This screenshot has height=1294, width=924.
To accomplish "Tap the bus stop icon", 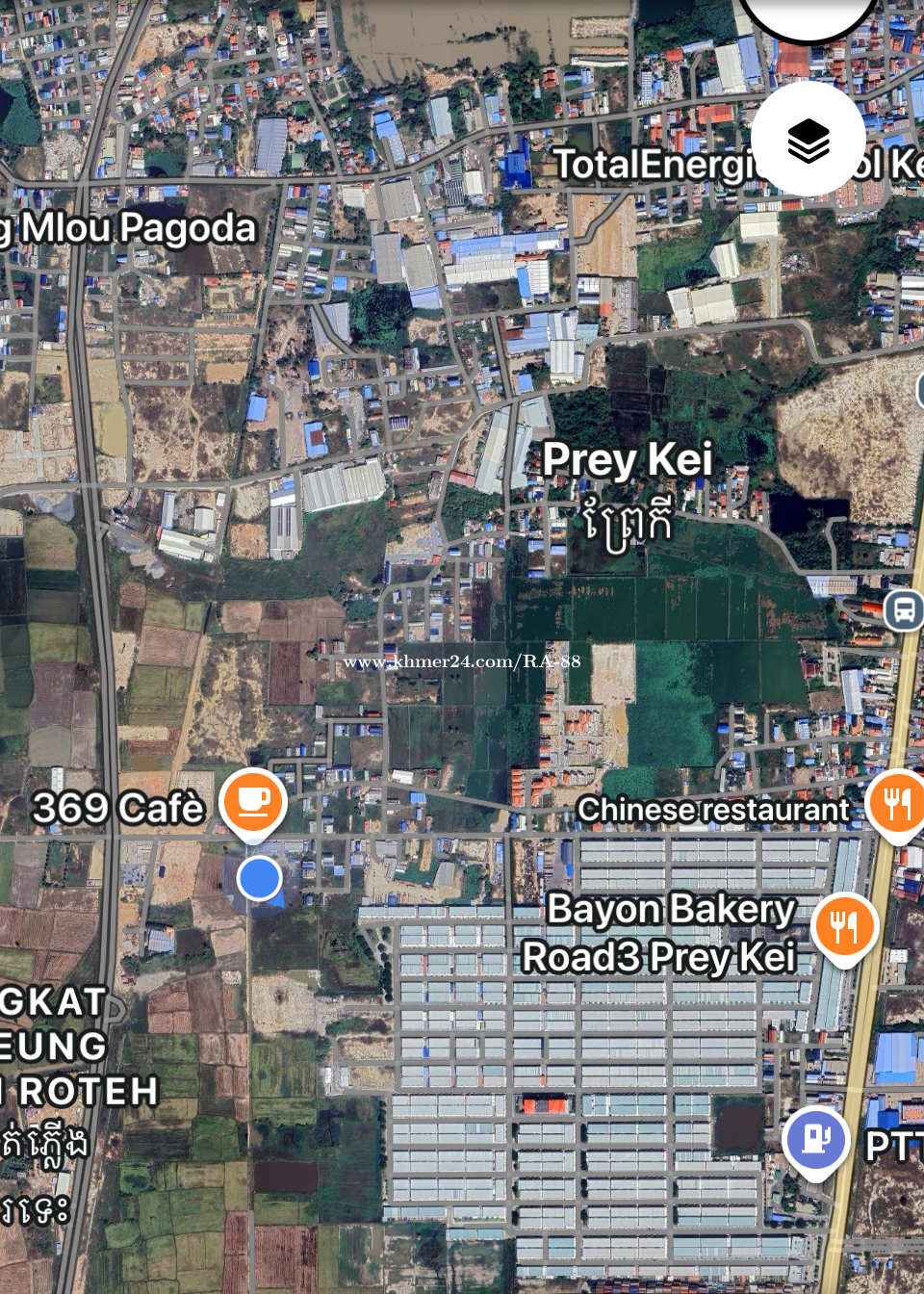I will [904, 610].
